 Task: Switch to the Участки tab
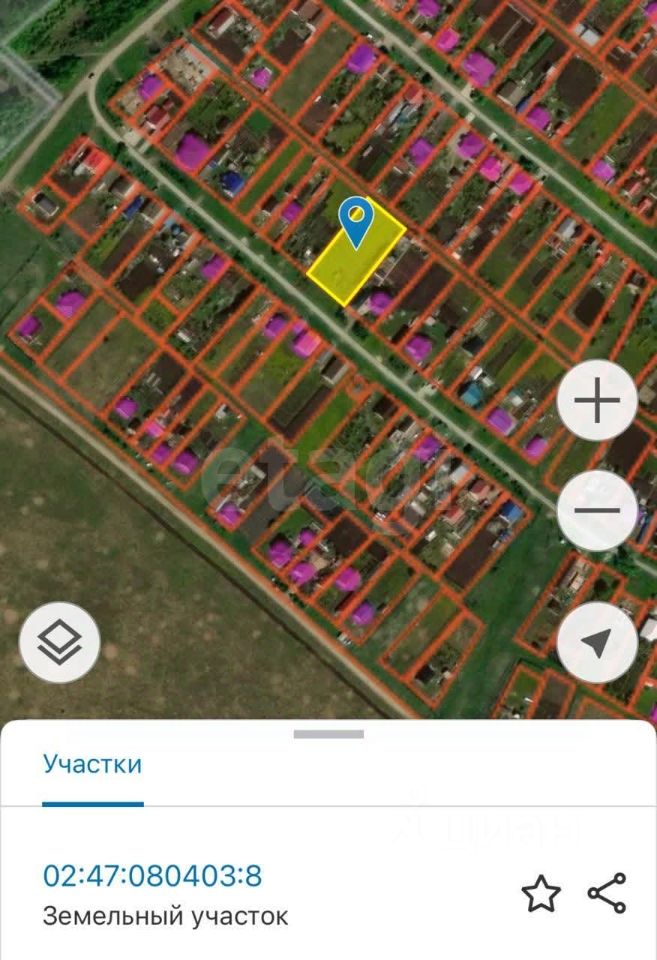[92, 765]
